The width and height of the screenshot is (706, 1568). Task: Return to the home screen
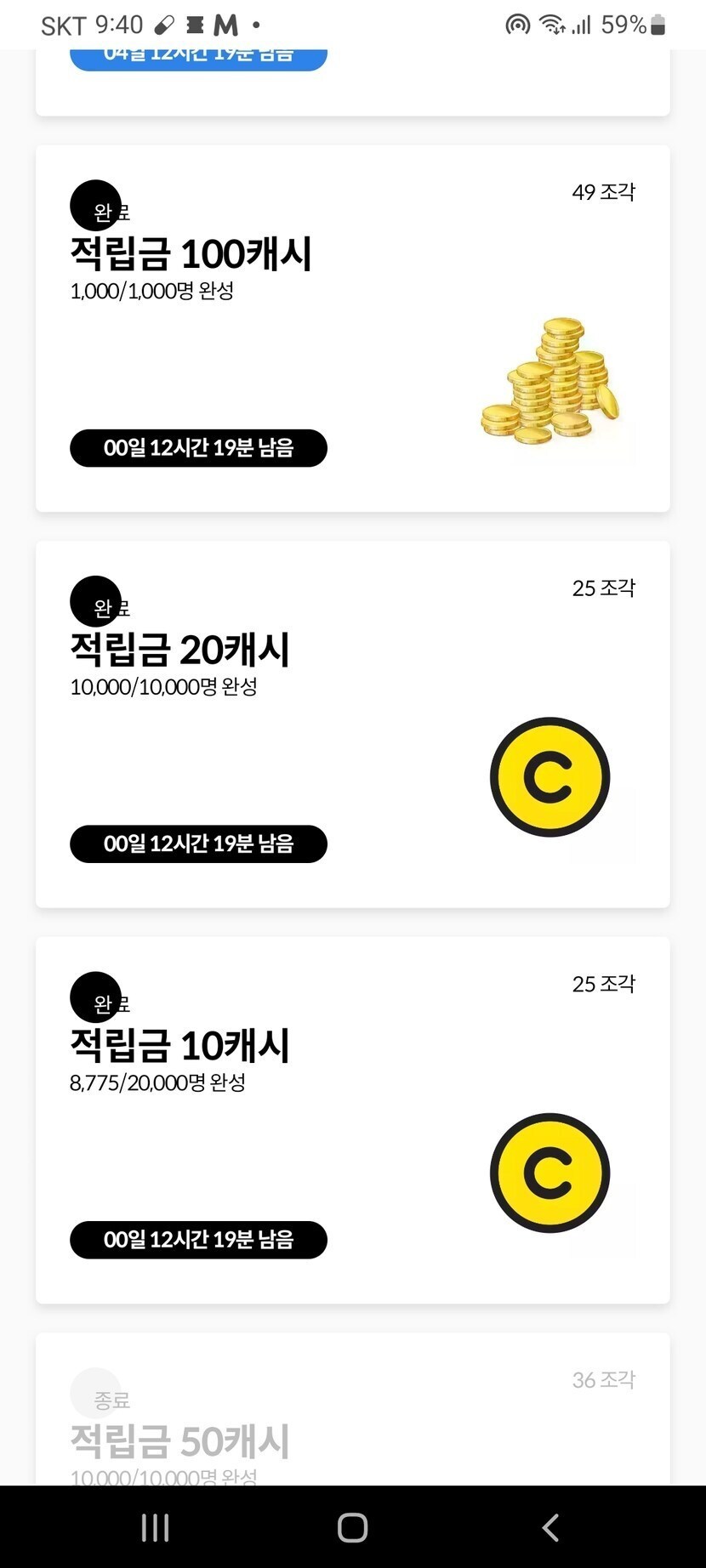(352, 1527)
